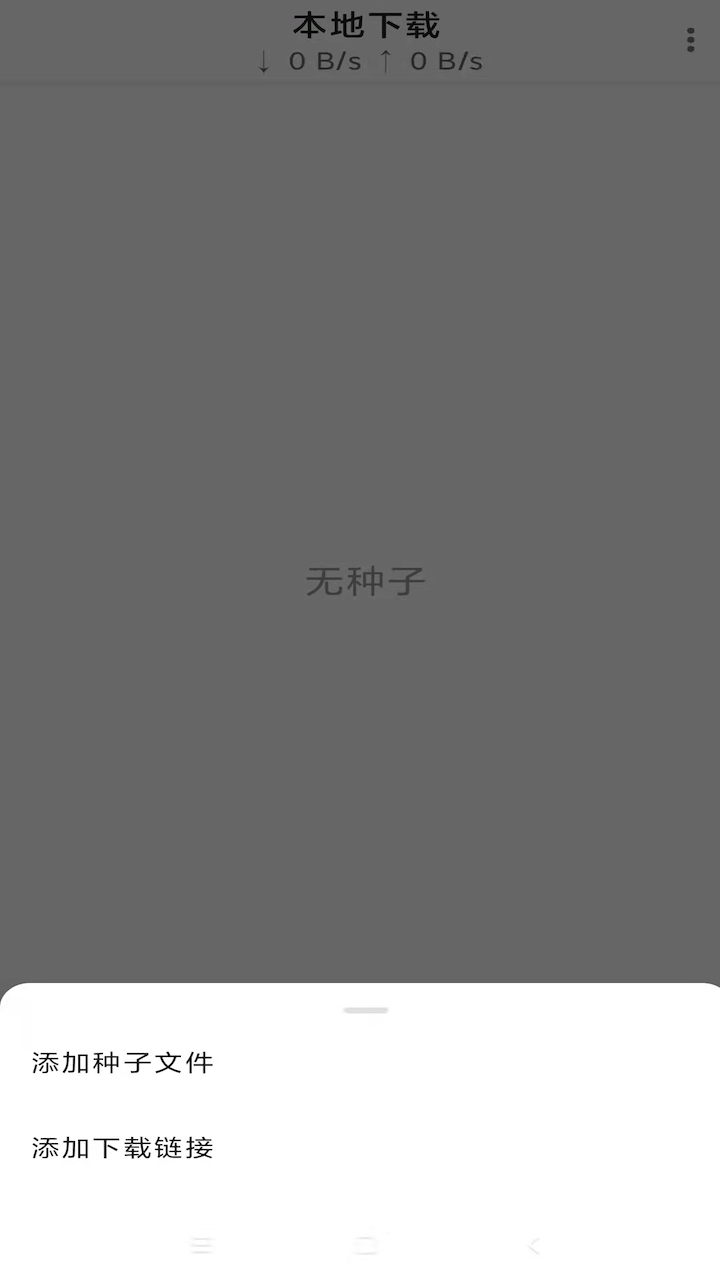The height and width of the screenshot is (1280, 720).
Task: Tap the 无种子 empty state text
Action: 364,578
